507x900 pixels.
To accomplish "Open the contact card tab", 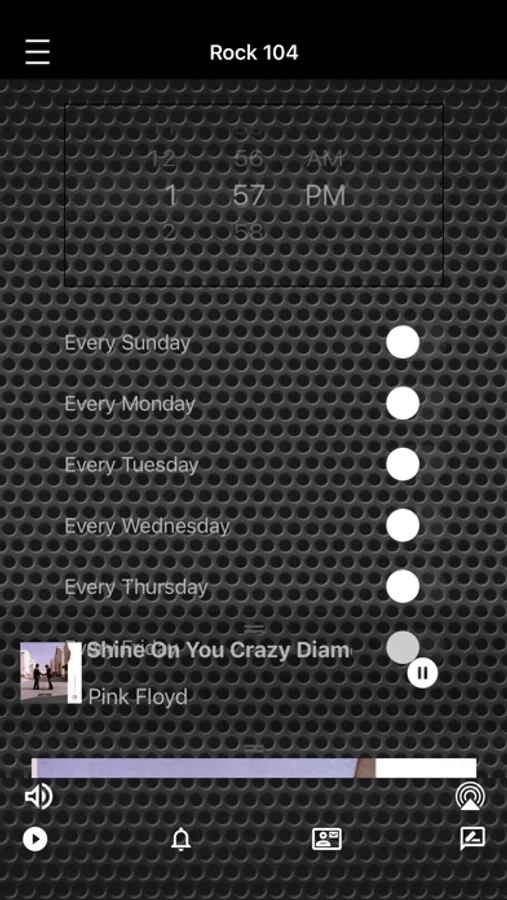I will click(x=327, y=839).
